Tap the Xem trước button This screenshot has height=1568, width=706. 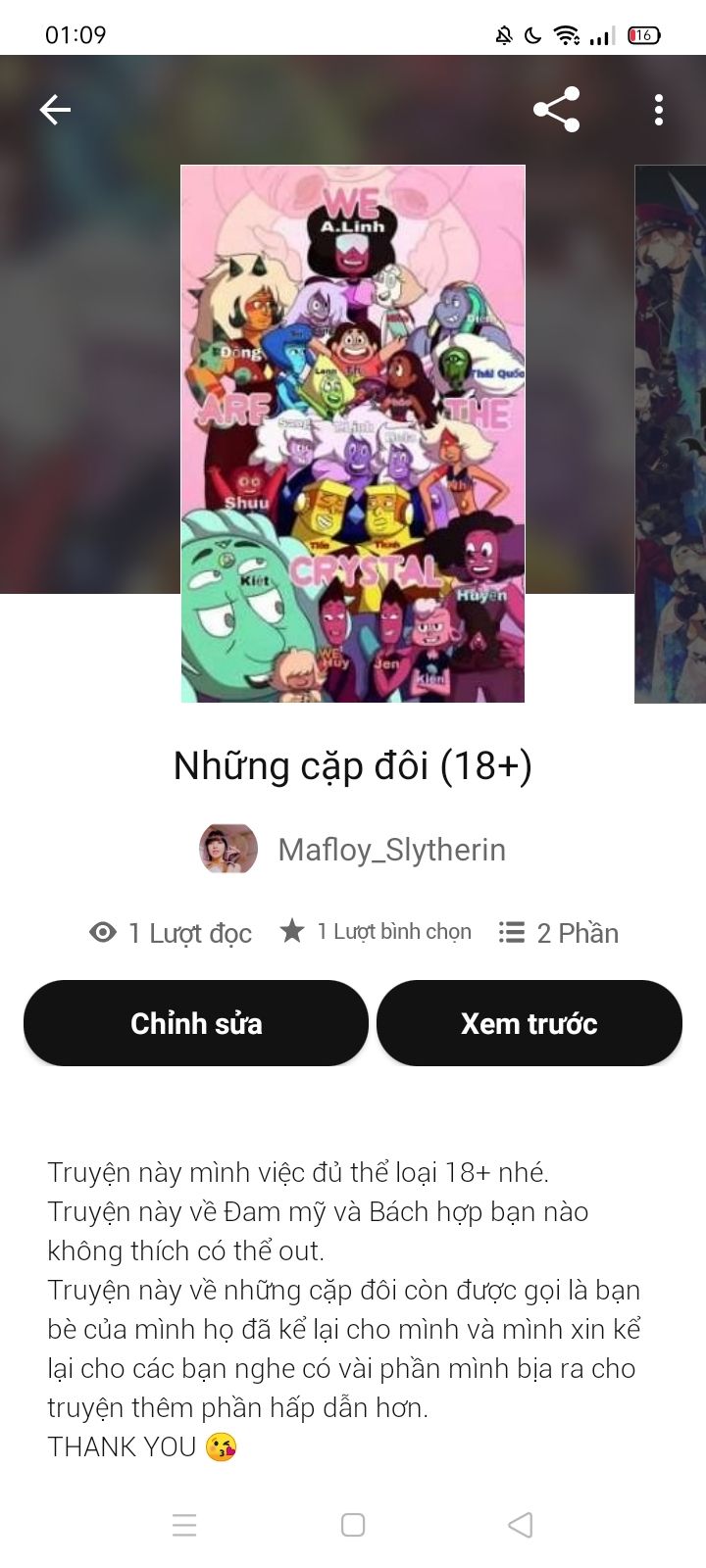click(x=529, y=1023)
